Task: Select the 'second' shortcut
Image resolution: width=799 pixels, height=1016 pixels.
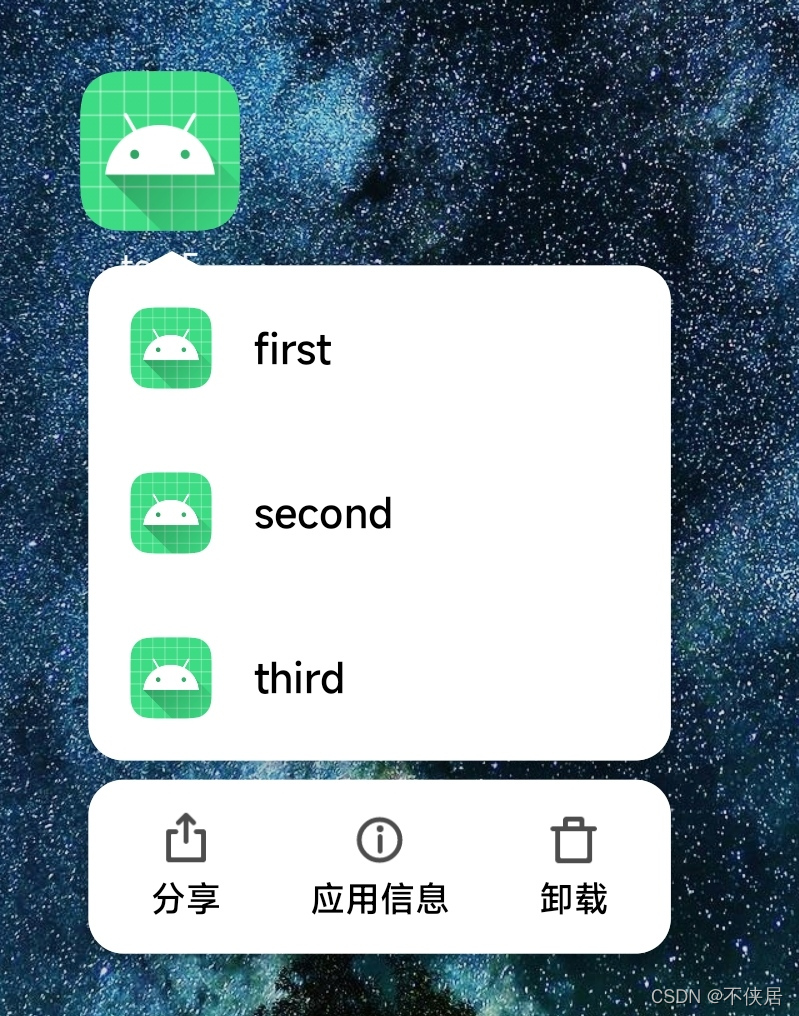Action: (322, 514)
